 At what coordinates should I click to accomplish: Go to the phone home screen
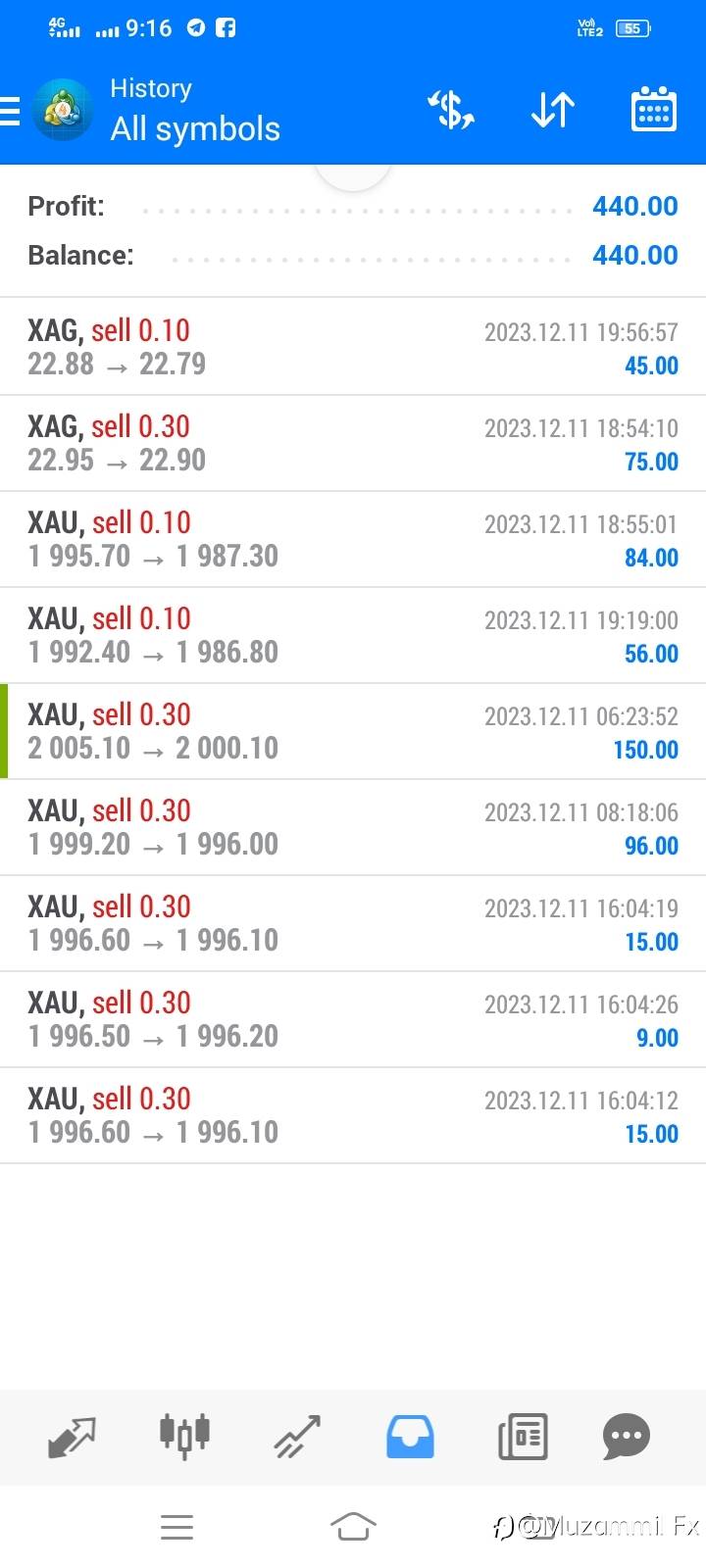click(x=353, y=1526)
